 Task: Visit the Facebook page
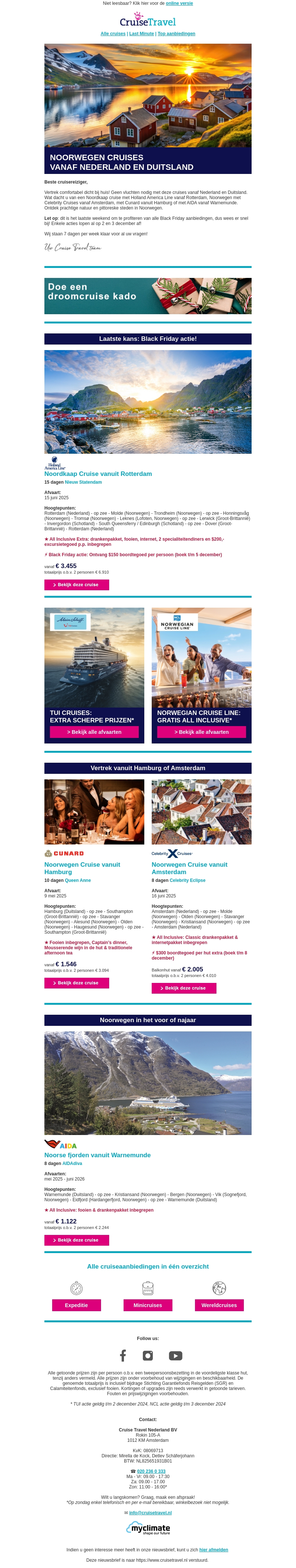123,1356
